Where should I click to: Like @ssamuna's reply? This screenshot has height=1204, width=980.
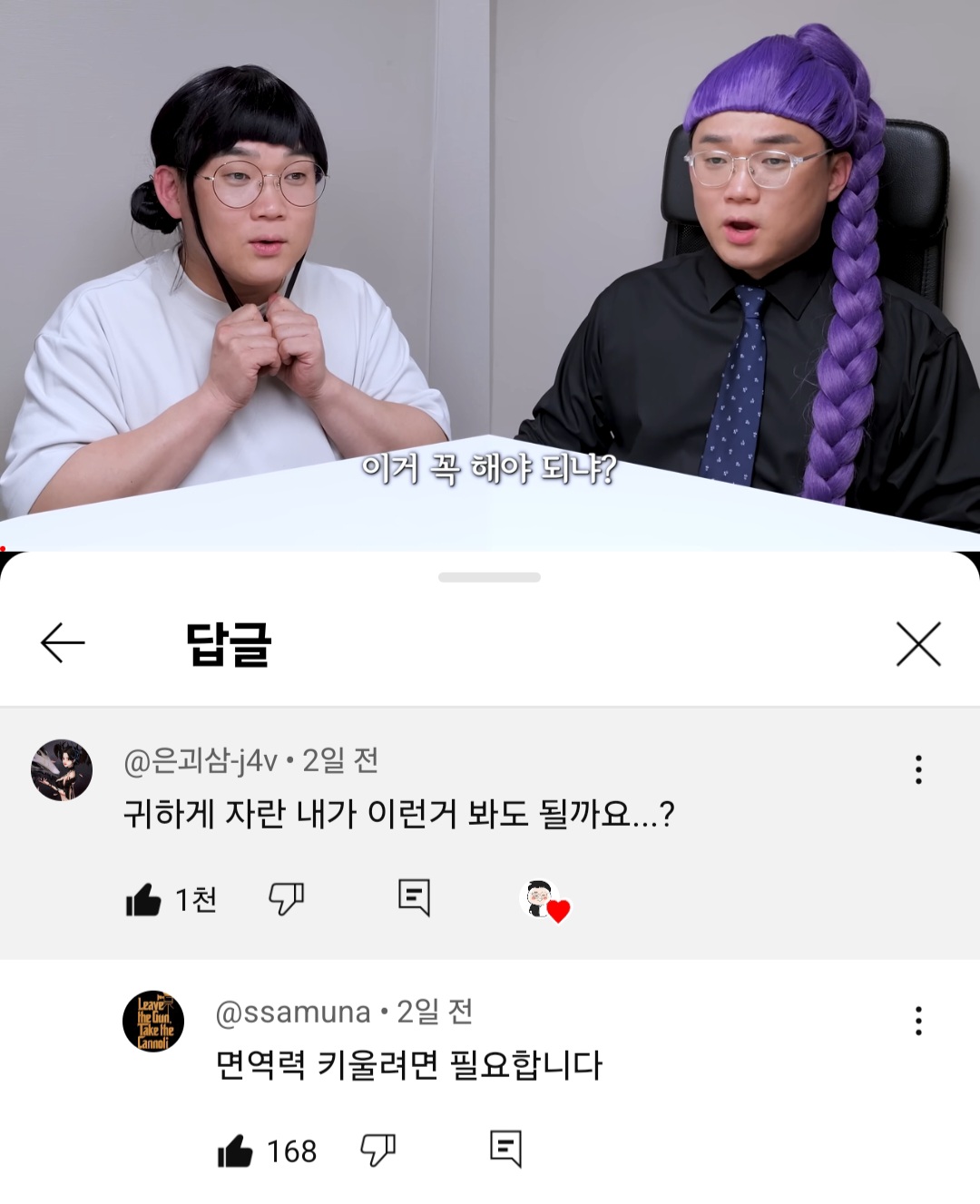click(x=235, y=1150)
